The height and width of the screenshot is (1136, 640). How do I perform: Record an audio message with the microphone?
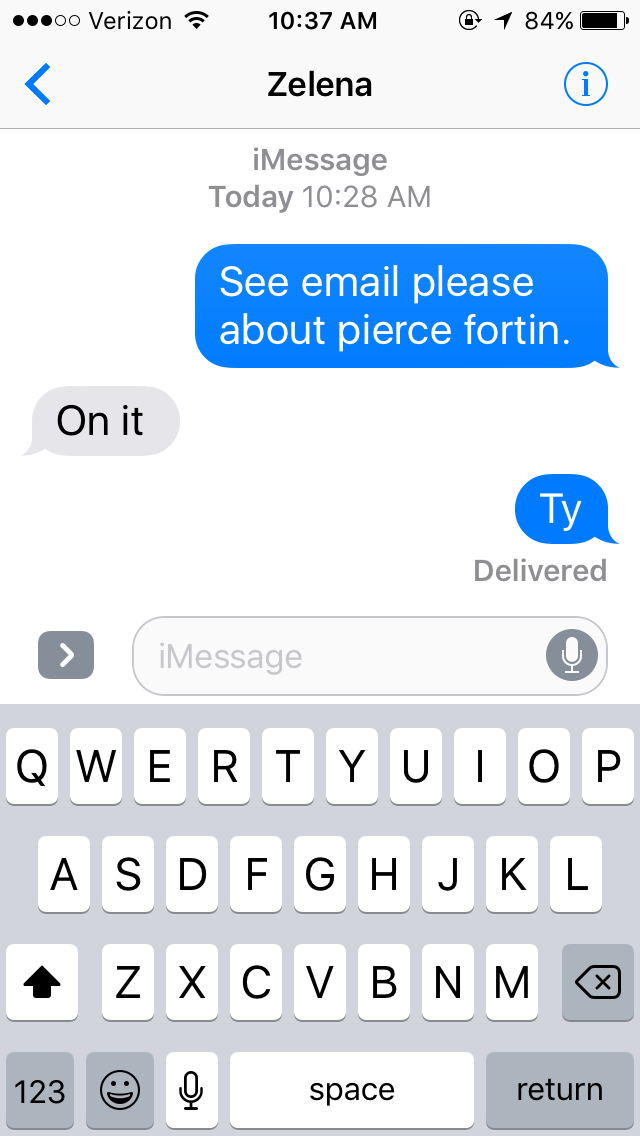point(572,656)
